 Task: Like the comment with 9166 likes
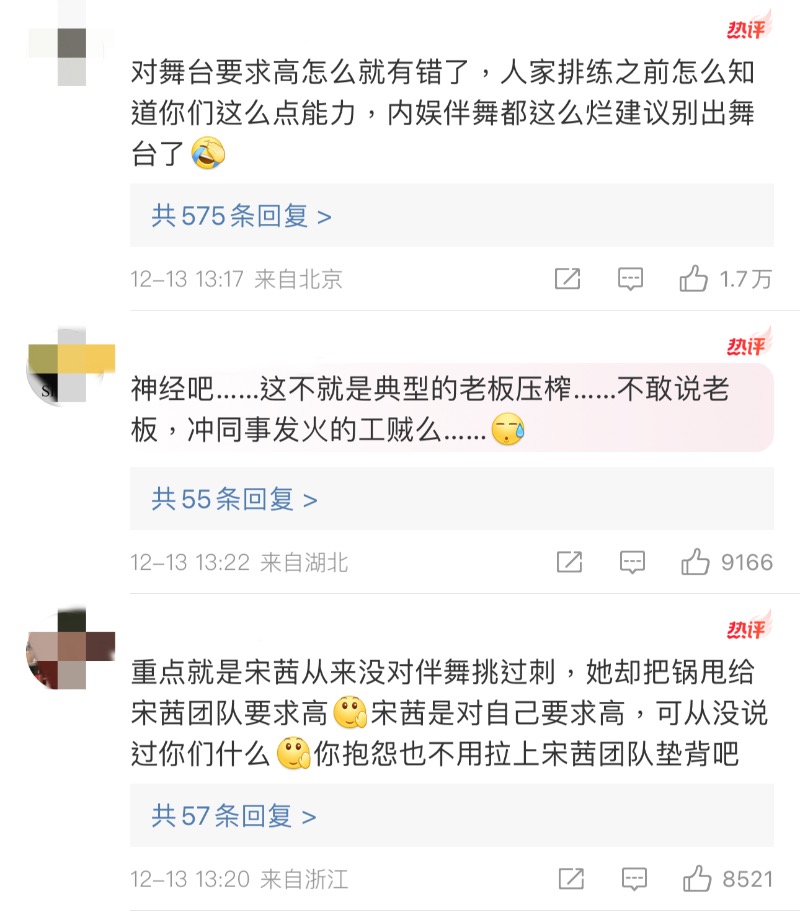[695, 562]
